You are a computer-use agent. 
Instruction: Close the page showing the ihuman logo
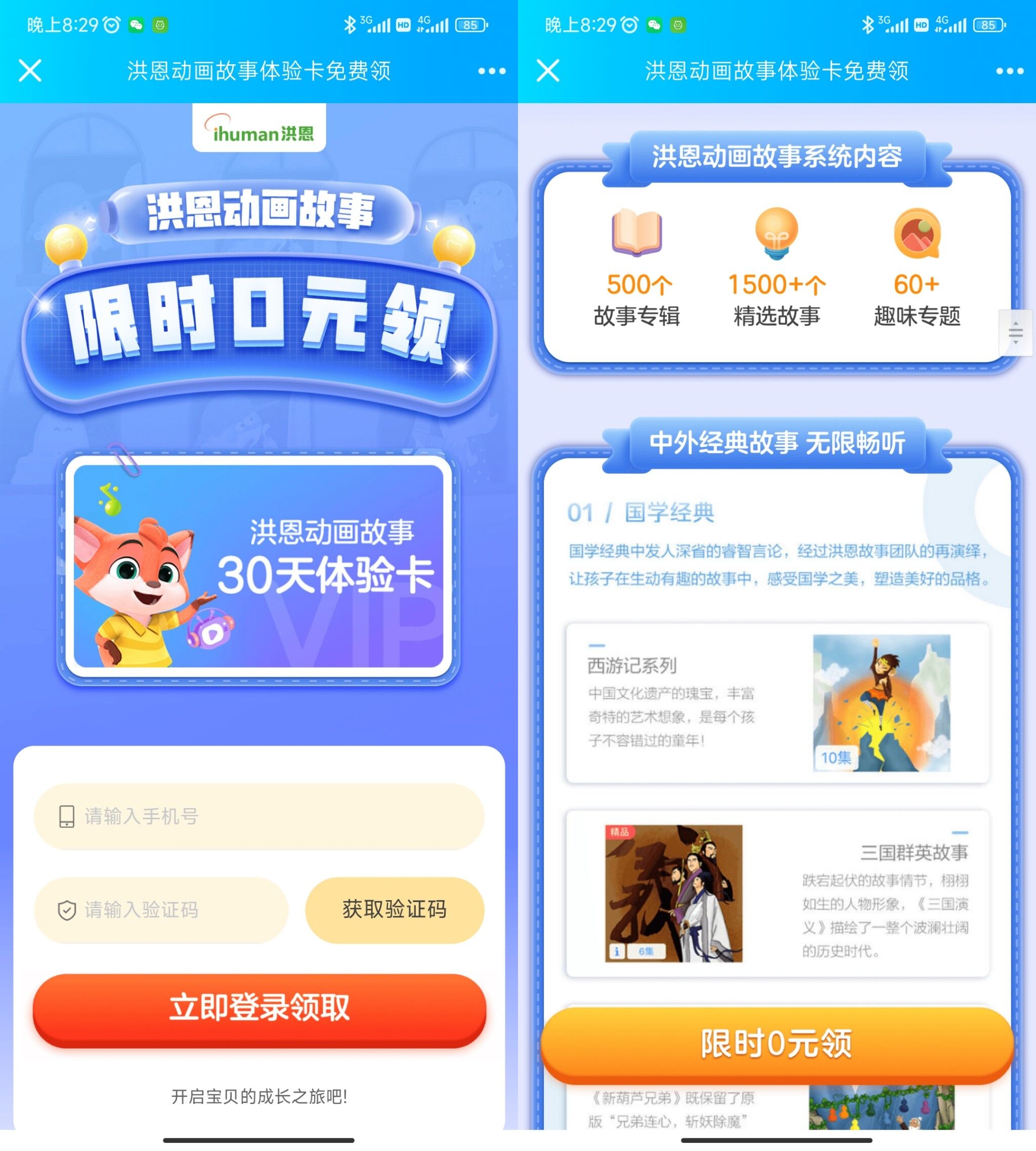pyautogui.click(x=30, y=71)
